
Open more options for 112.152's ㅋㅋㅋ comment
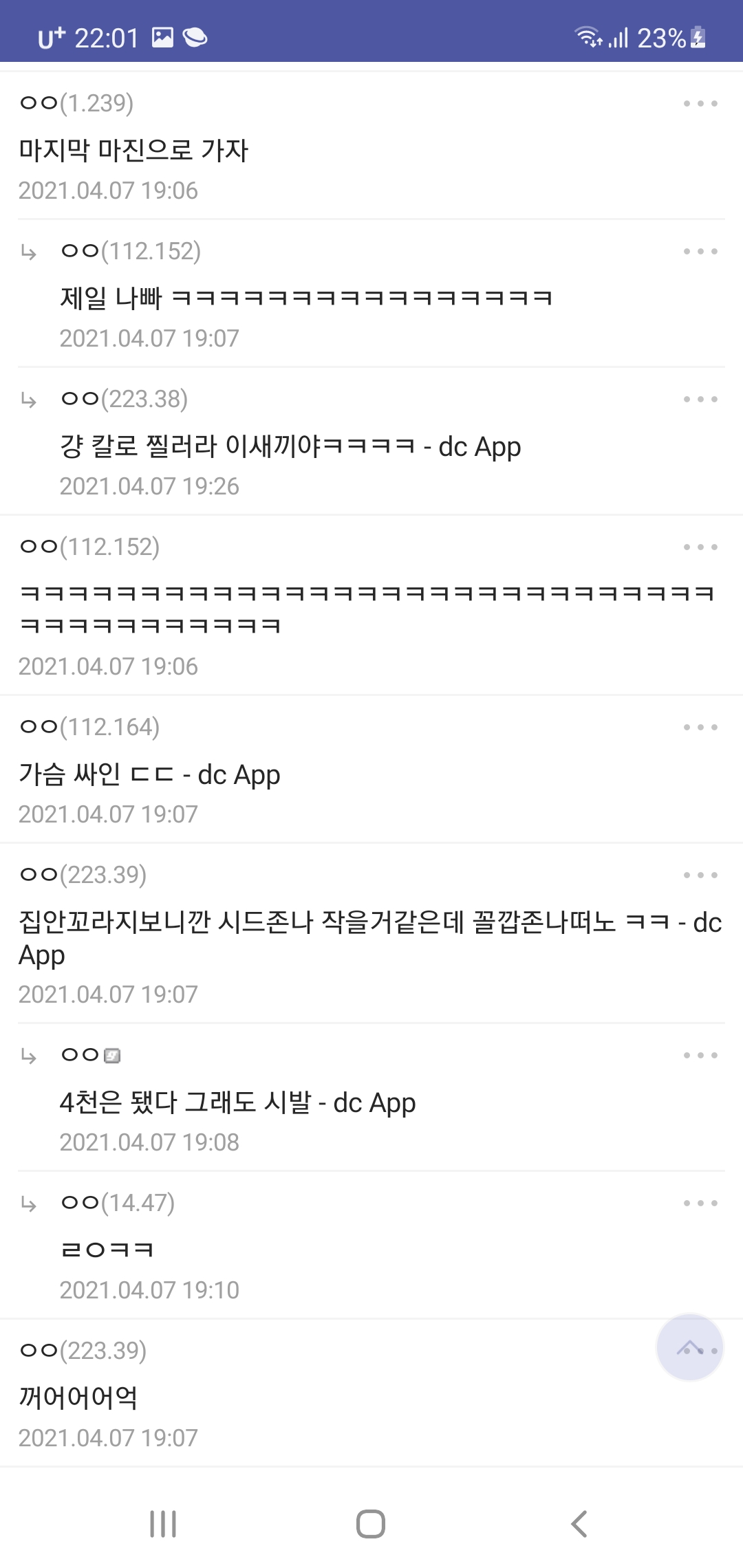(x=700, y=547)
